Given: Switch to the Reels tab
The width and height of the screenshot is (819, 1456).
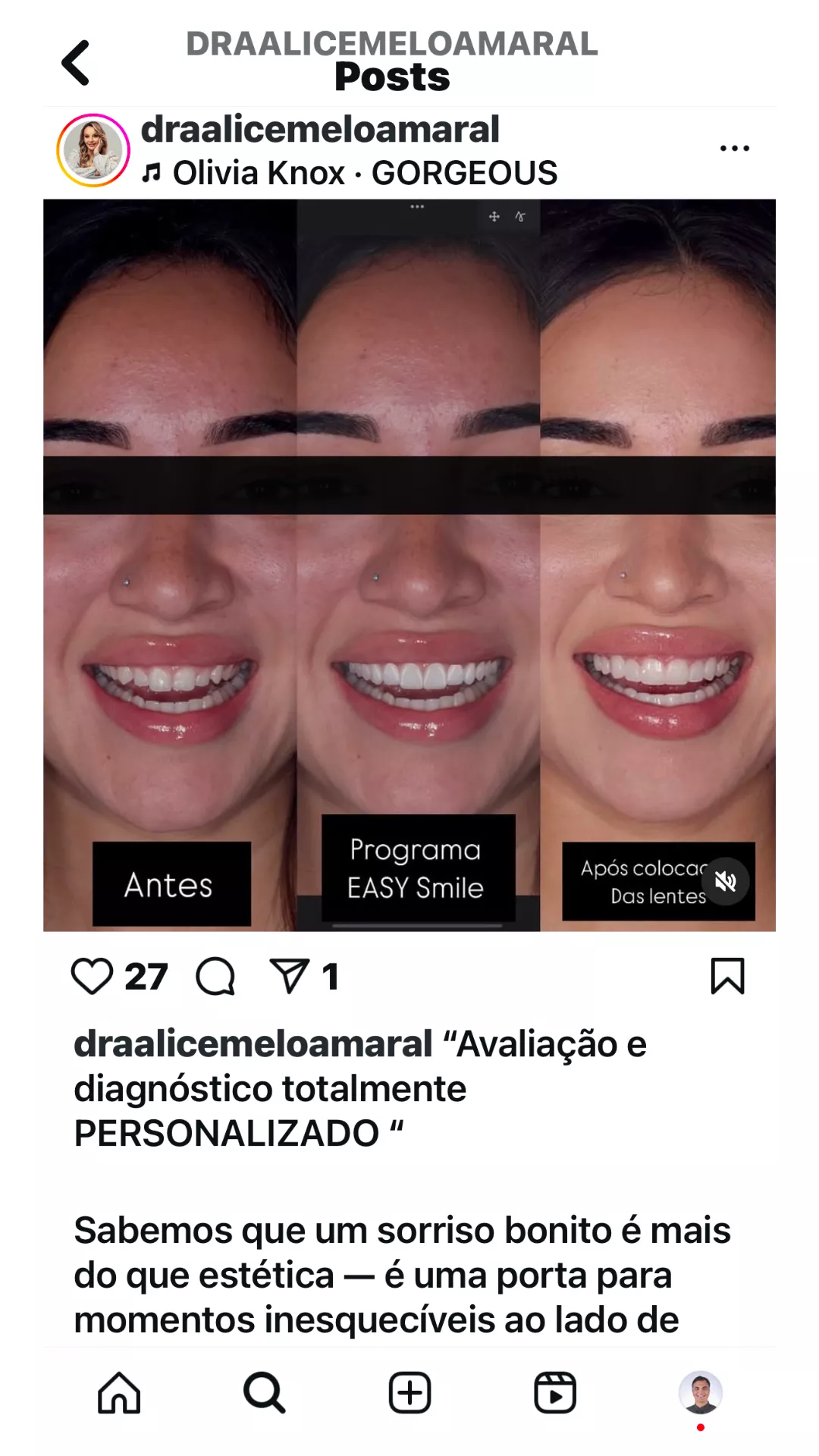Looking at the screenshot, I should tap(555, 1393).
